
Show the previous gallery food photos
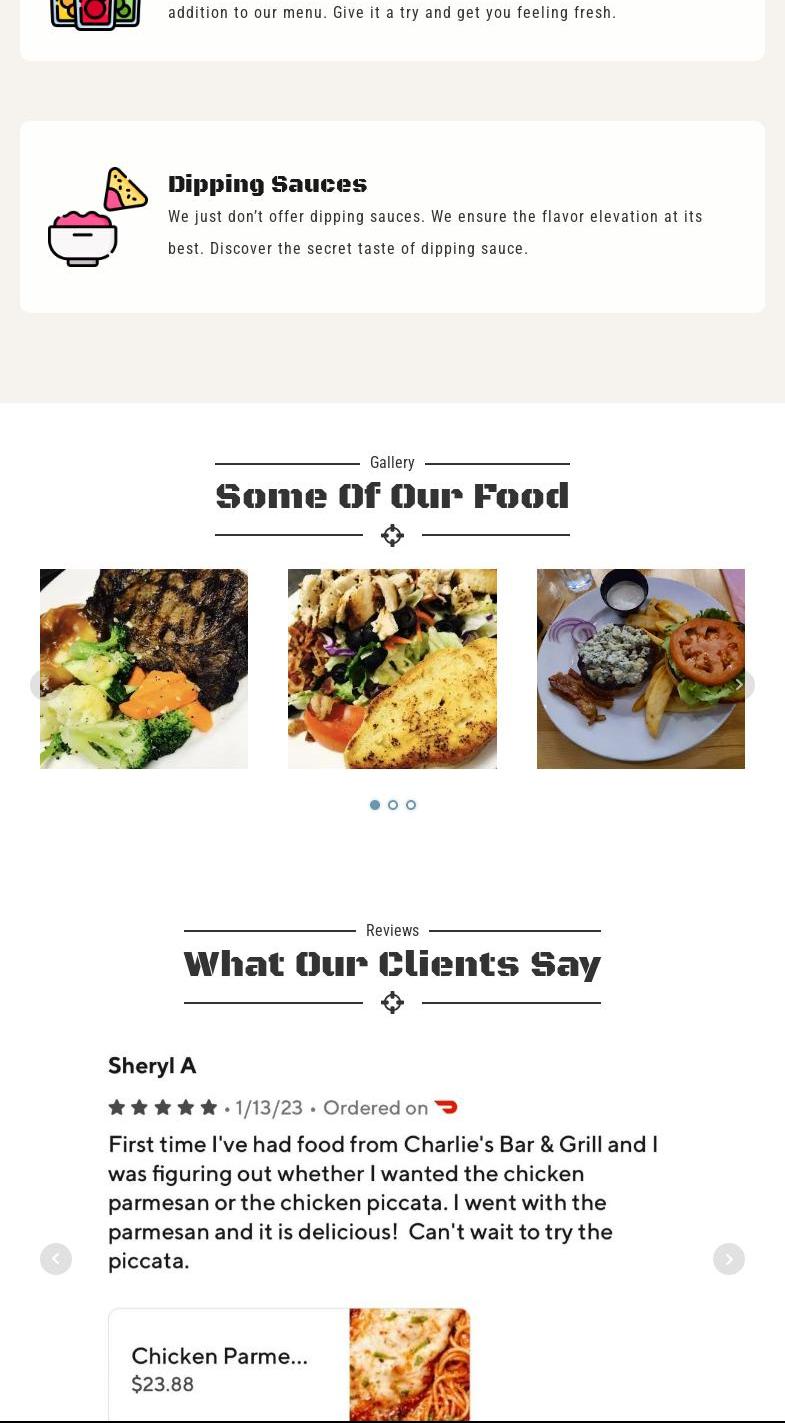point(43,685)
